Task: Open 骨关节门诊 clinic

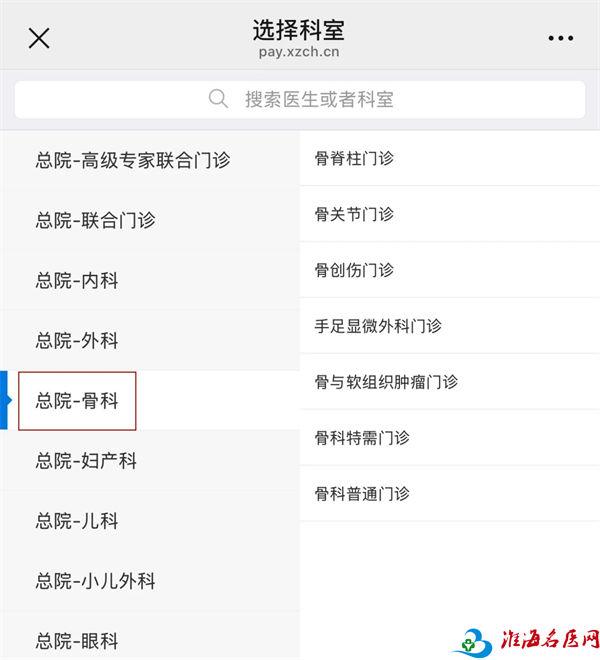Action: click(x=354, y=214)
